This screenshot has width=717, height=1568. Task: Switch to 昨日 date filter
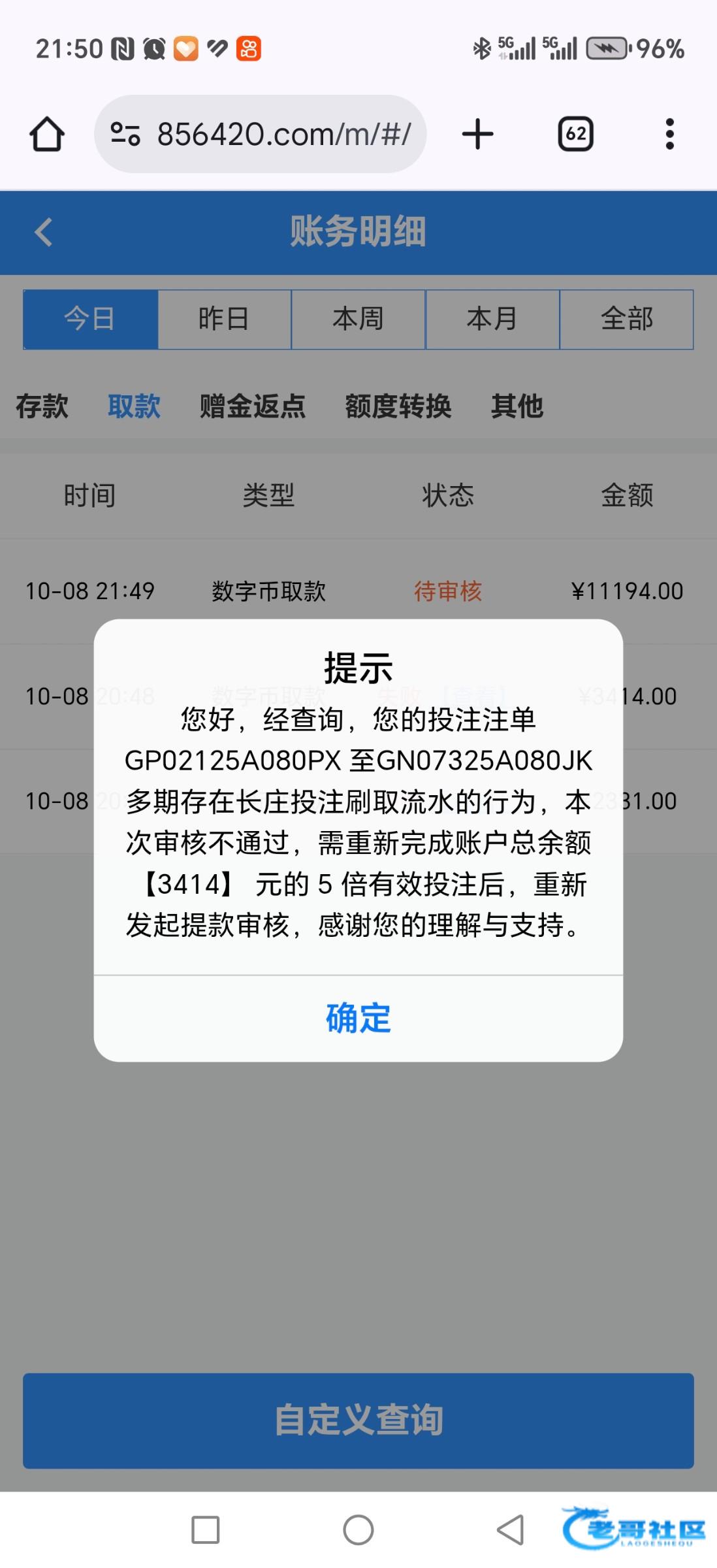(x=224, y=319)
